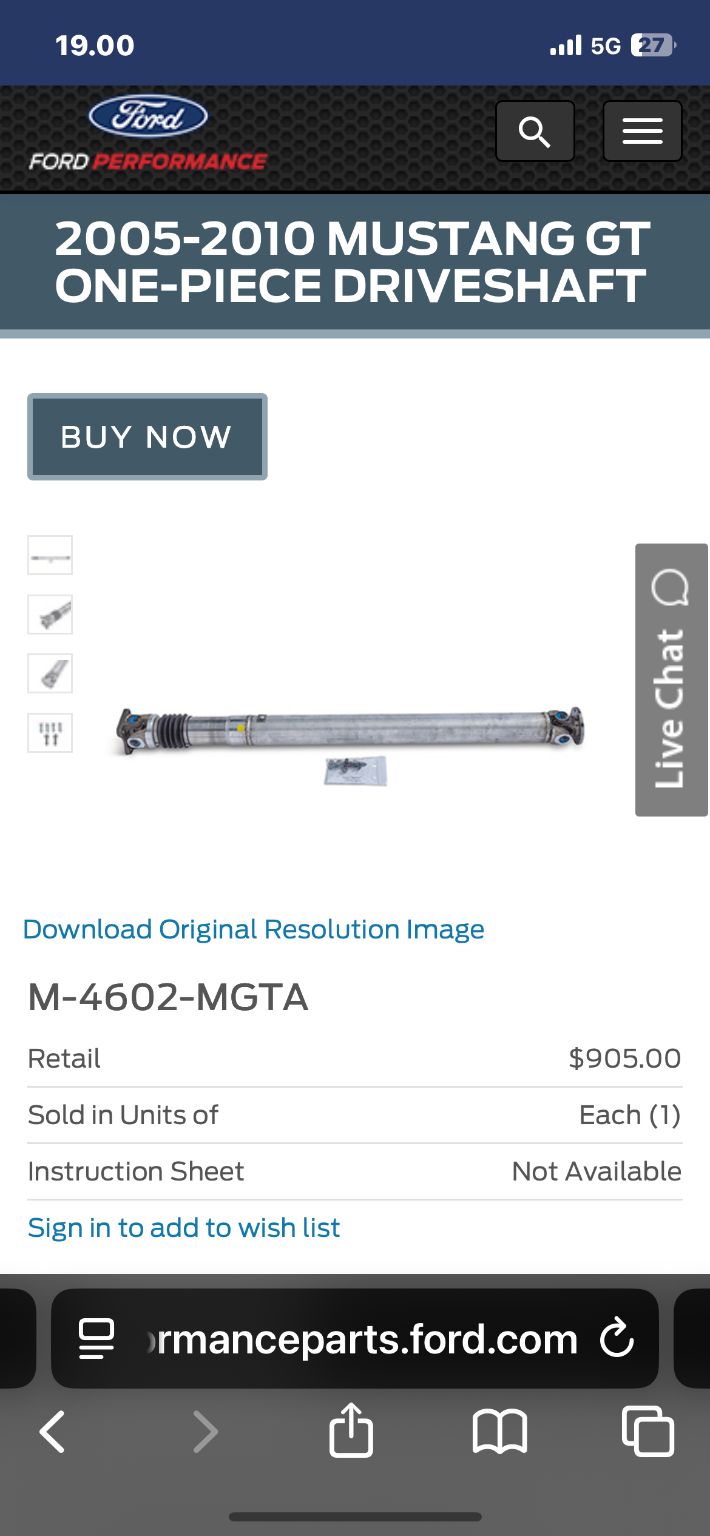Share this page
710x1536 pixels.
pyautogui.click(x=351, y=1432)
